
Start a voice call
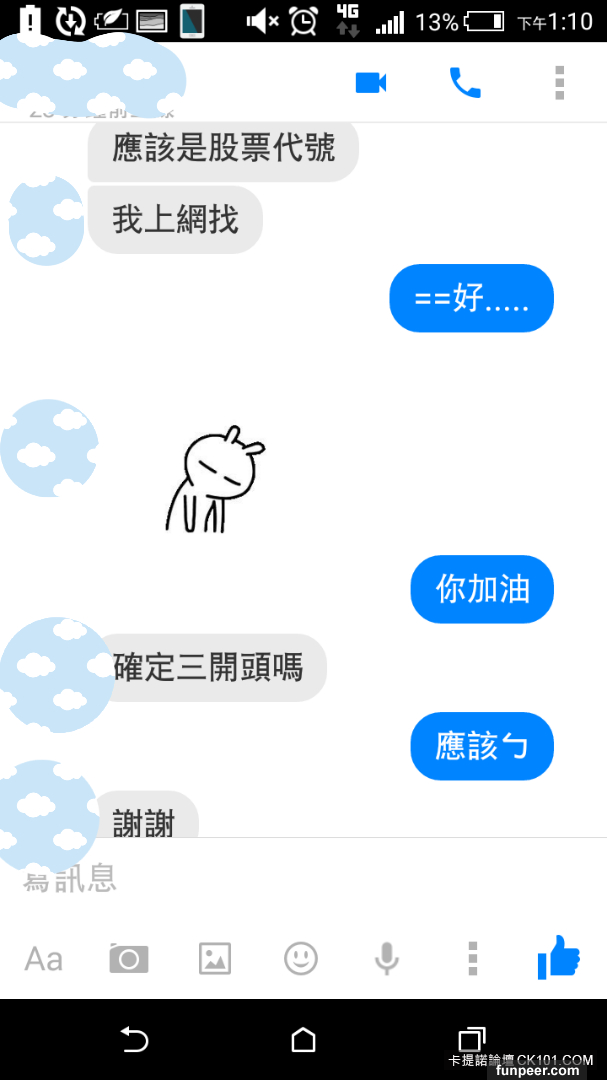(x=465, y=83)
